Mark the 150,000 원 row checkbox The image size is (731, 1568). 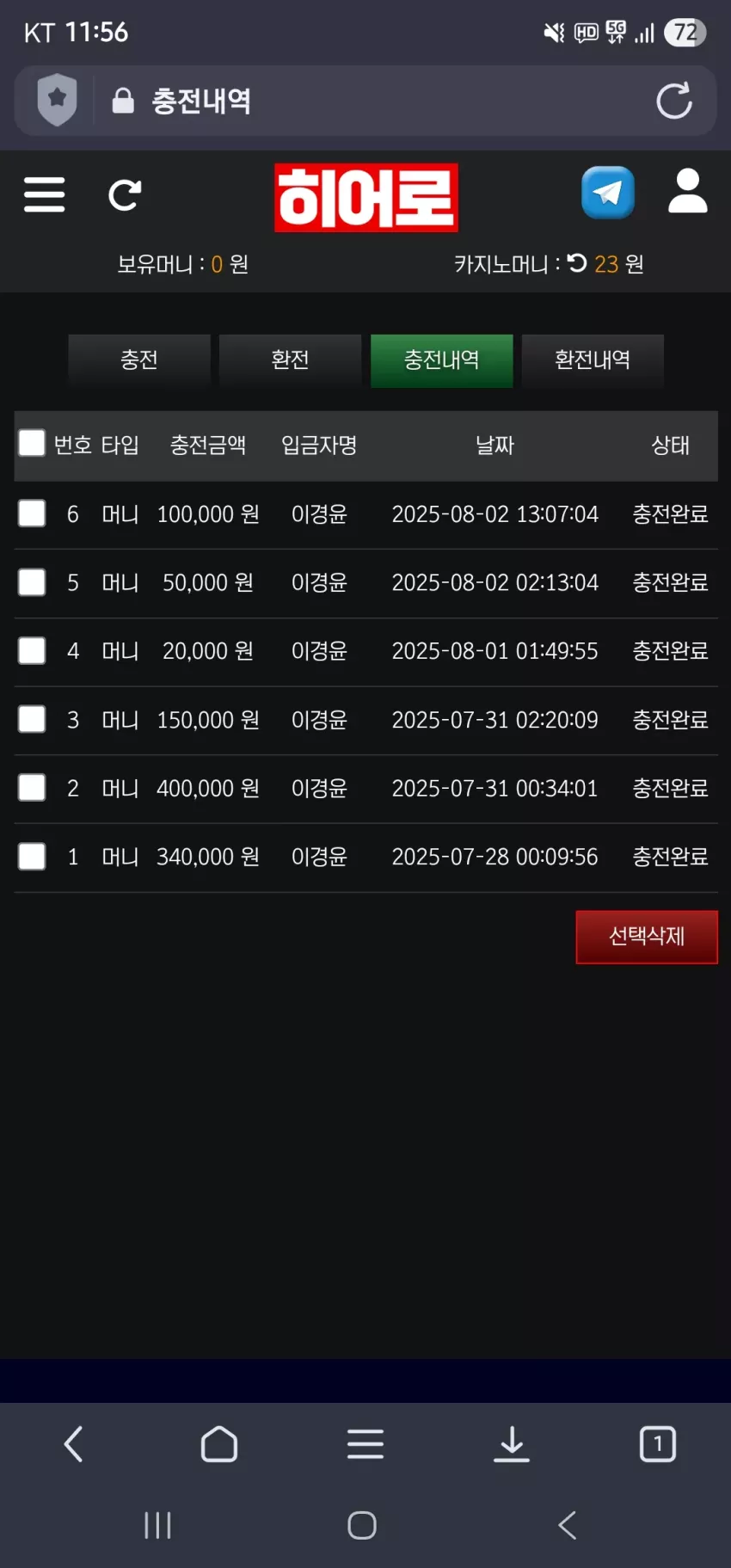pos(32,719)
